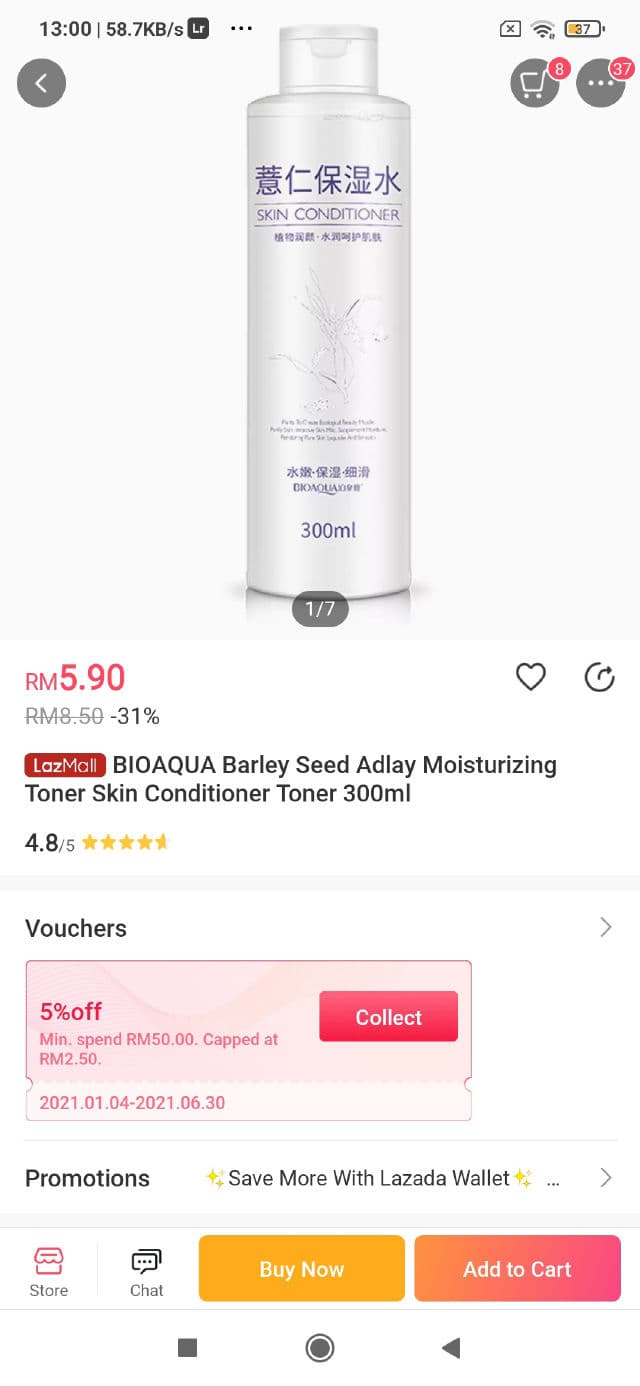Chat with the seller
640x1386 pixels.
pyautogui.click(x=146, y=1271)
